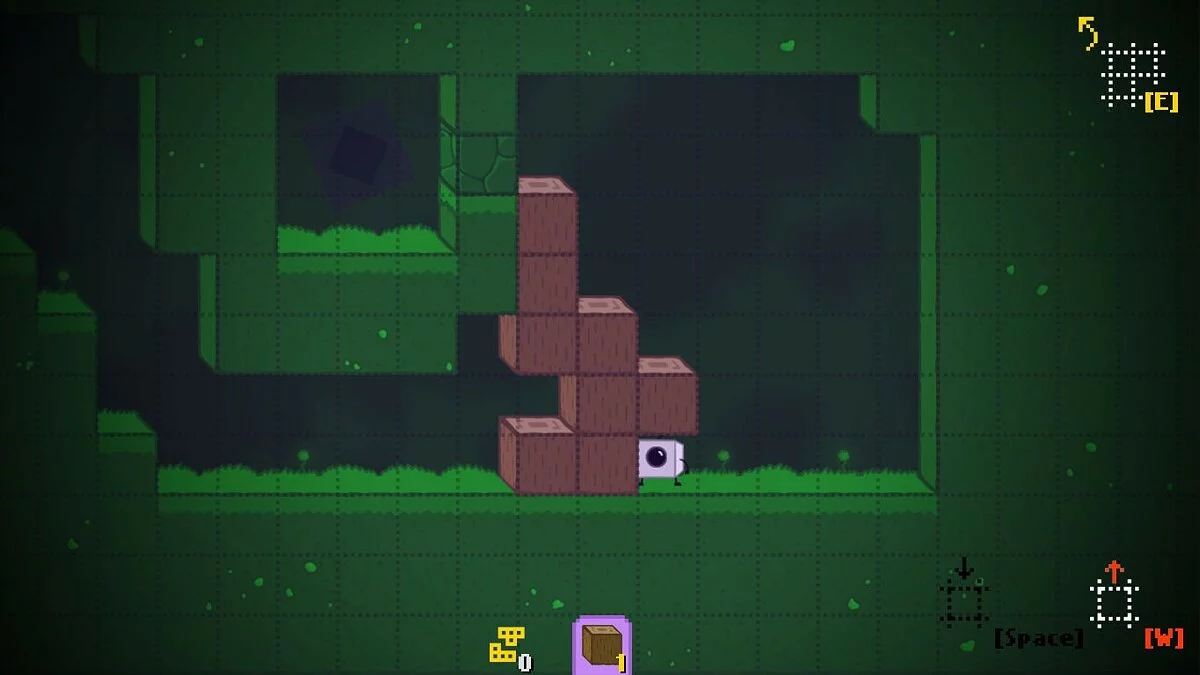Pick up a block with the W control
This screenshot has width=1200, height=675.
click(x=1114, y=602)
